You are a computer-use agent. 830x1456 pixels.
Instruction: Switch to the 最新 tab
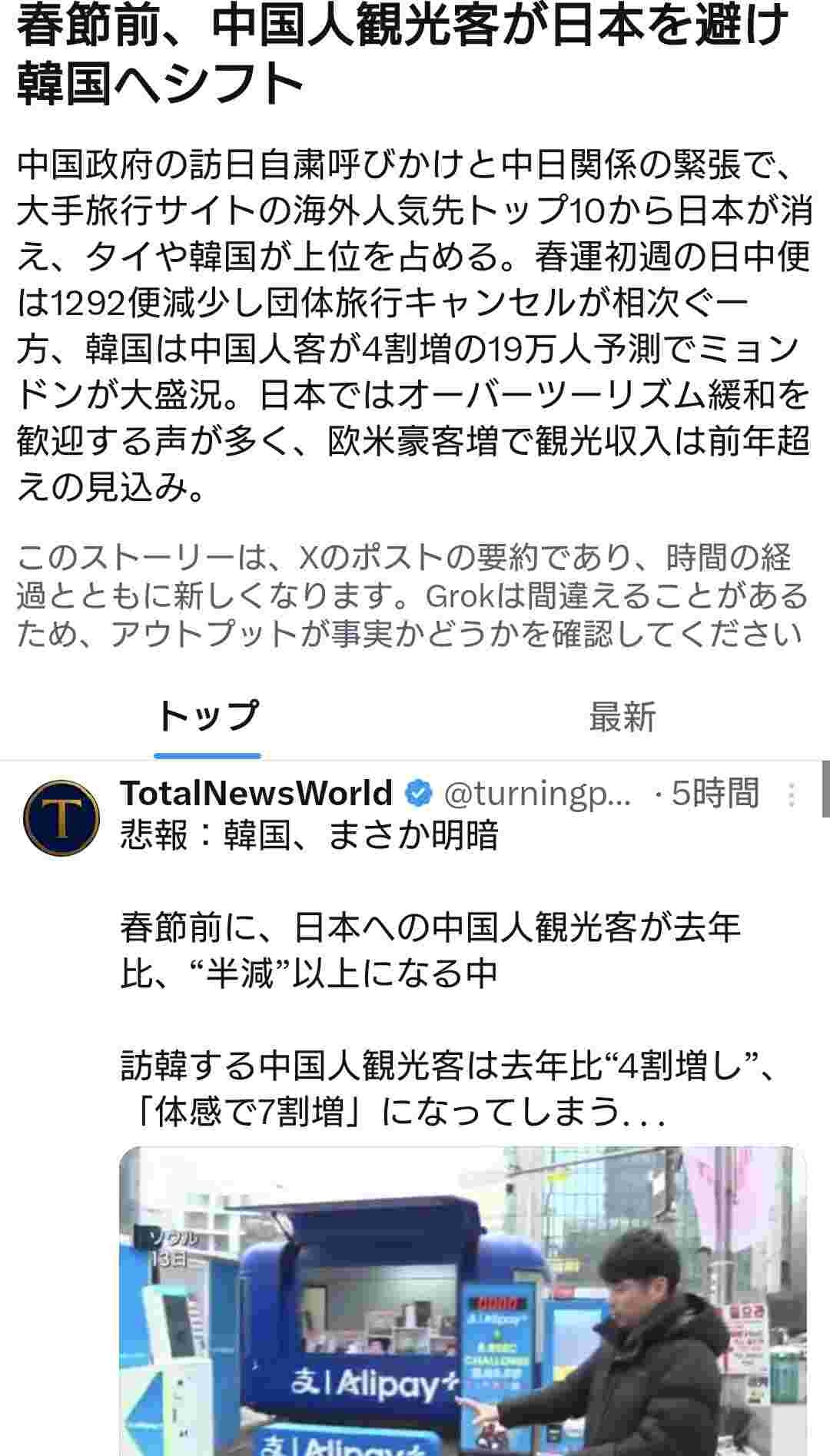[x=622, y=716]
